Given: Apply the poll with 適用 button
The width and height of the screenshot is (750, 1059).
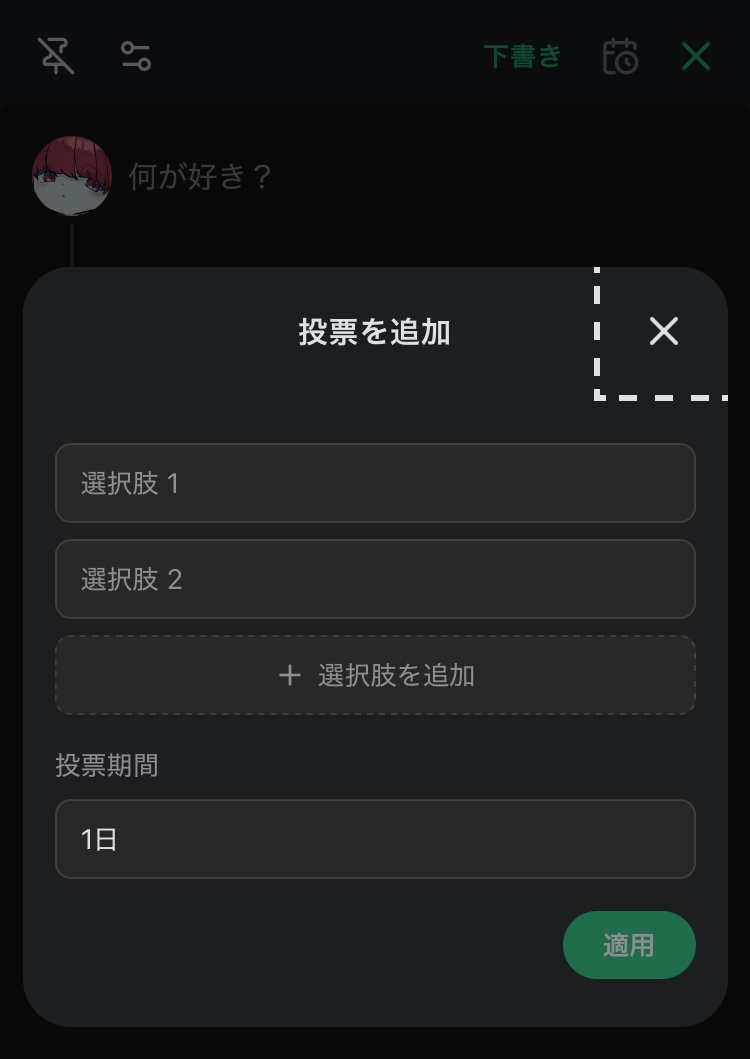Looking at the screenshot, I should (x=628, y=945).
